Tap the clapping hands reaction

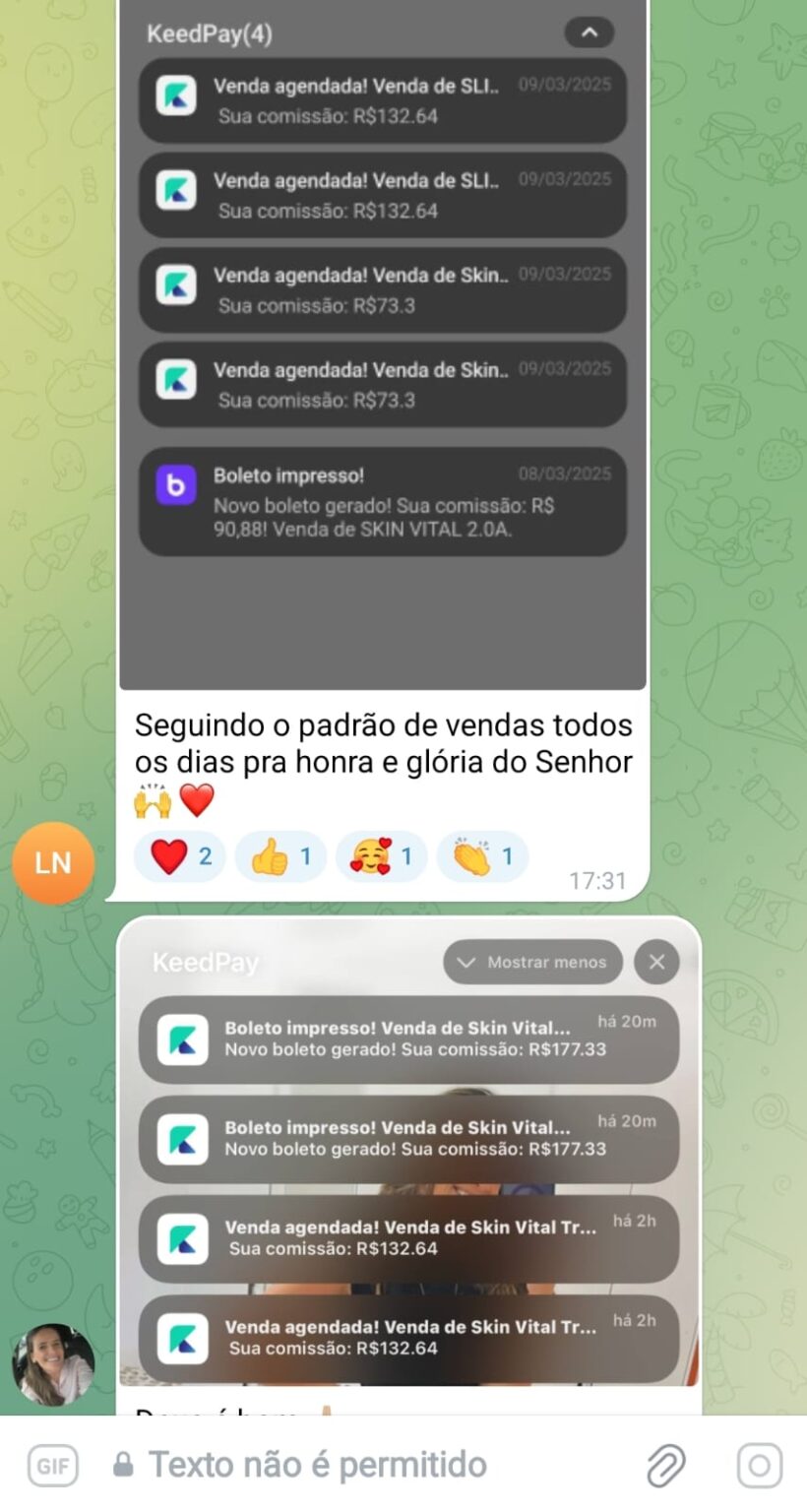click(482, 856)
